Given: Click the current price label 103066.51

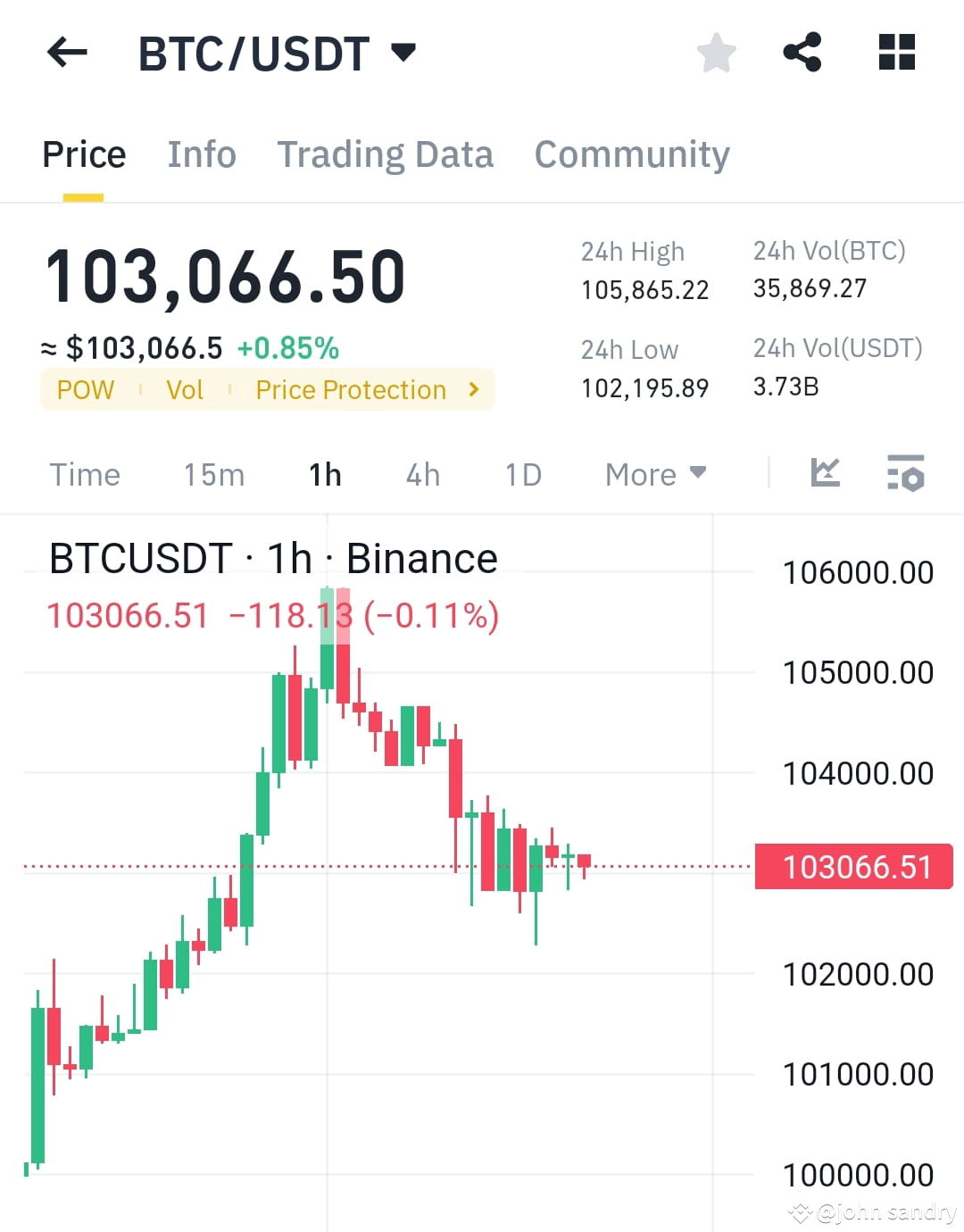Looking at the screenshot, I should tap(853, 865).
